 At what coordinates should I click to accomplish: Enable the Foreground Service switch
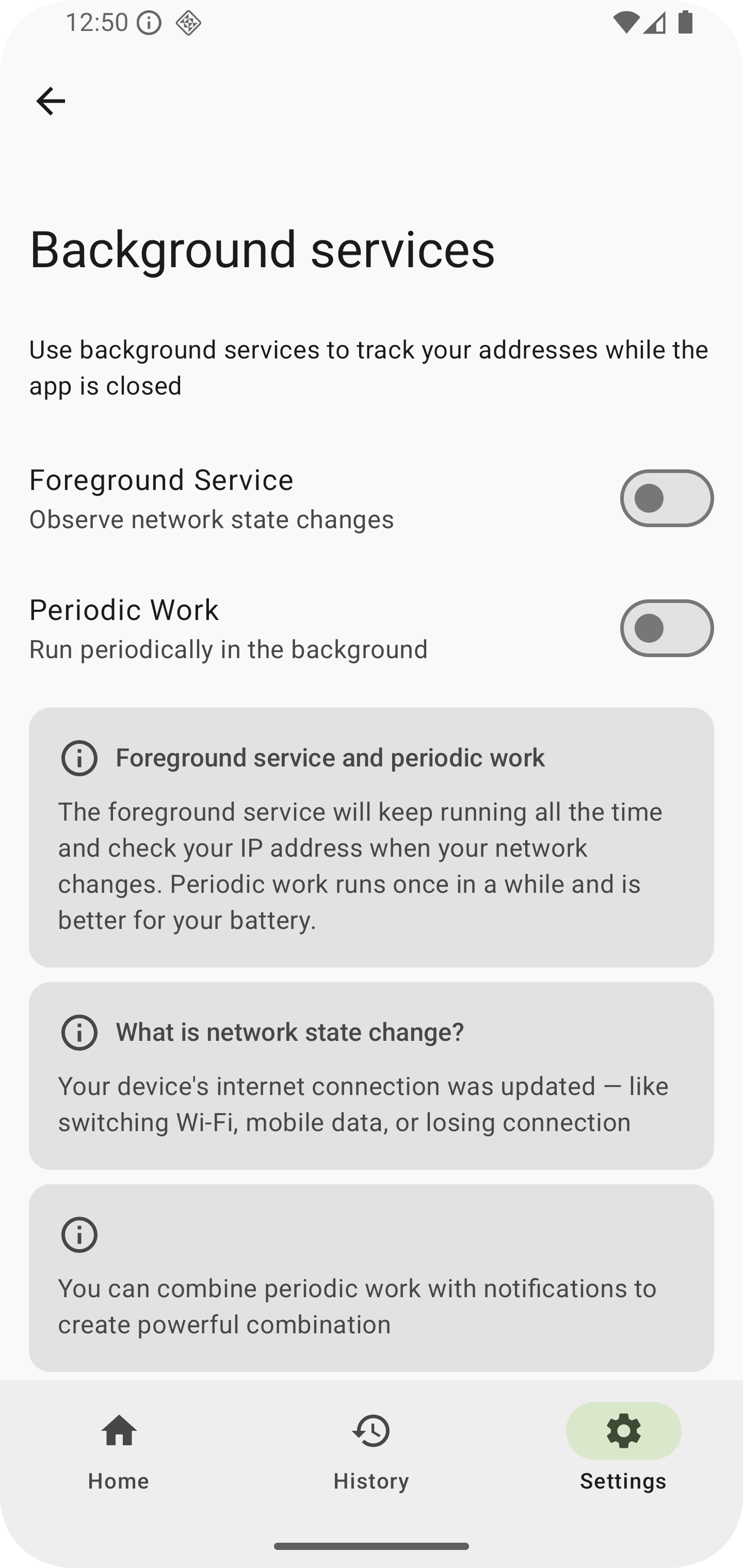pos(666,499)
